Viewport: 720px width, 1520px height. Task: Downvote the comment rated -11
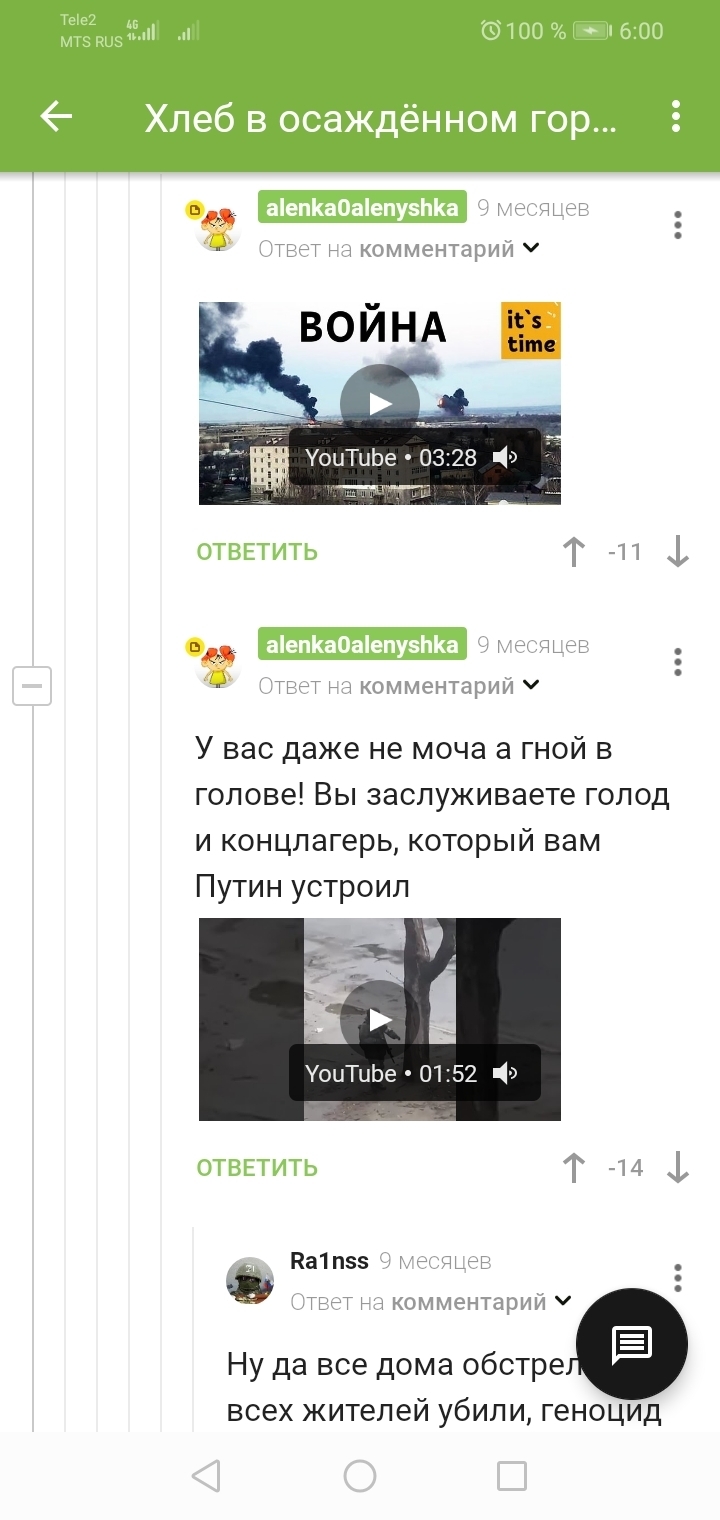[x=678, y=552]
